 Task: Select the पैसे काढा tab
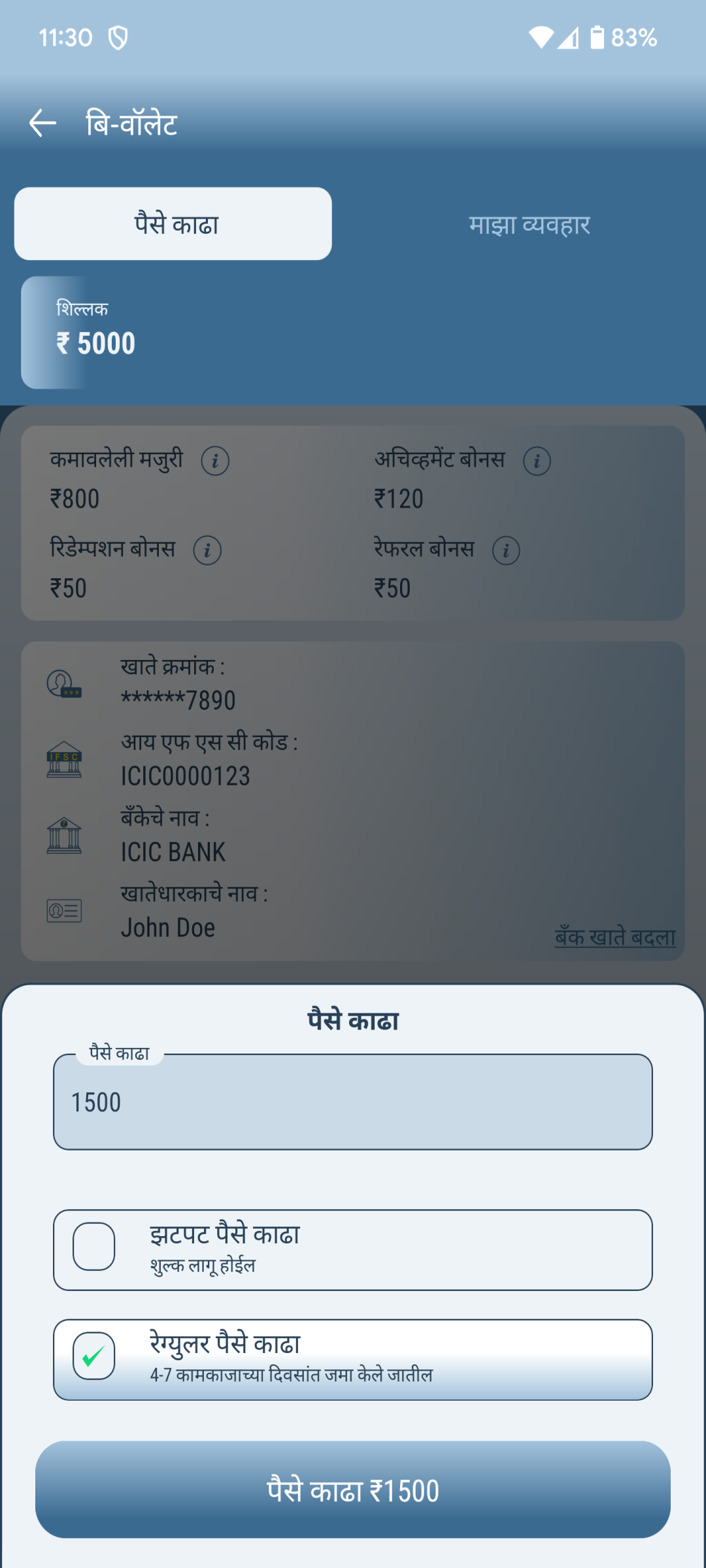click(173, 223)
